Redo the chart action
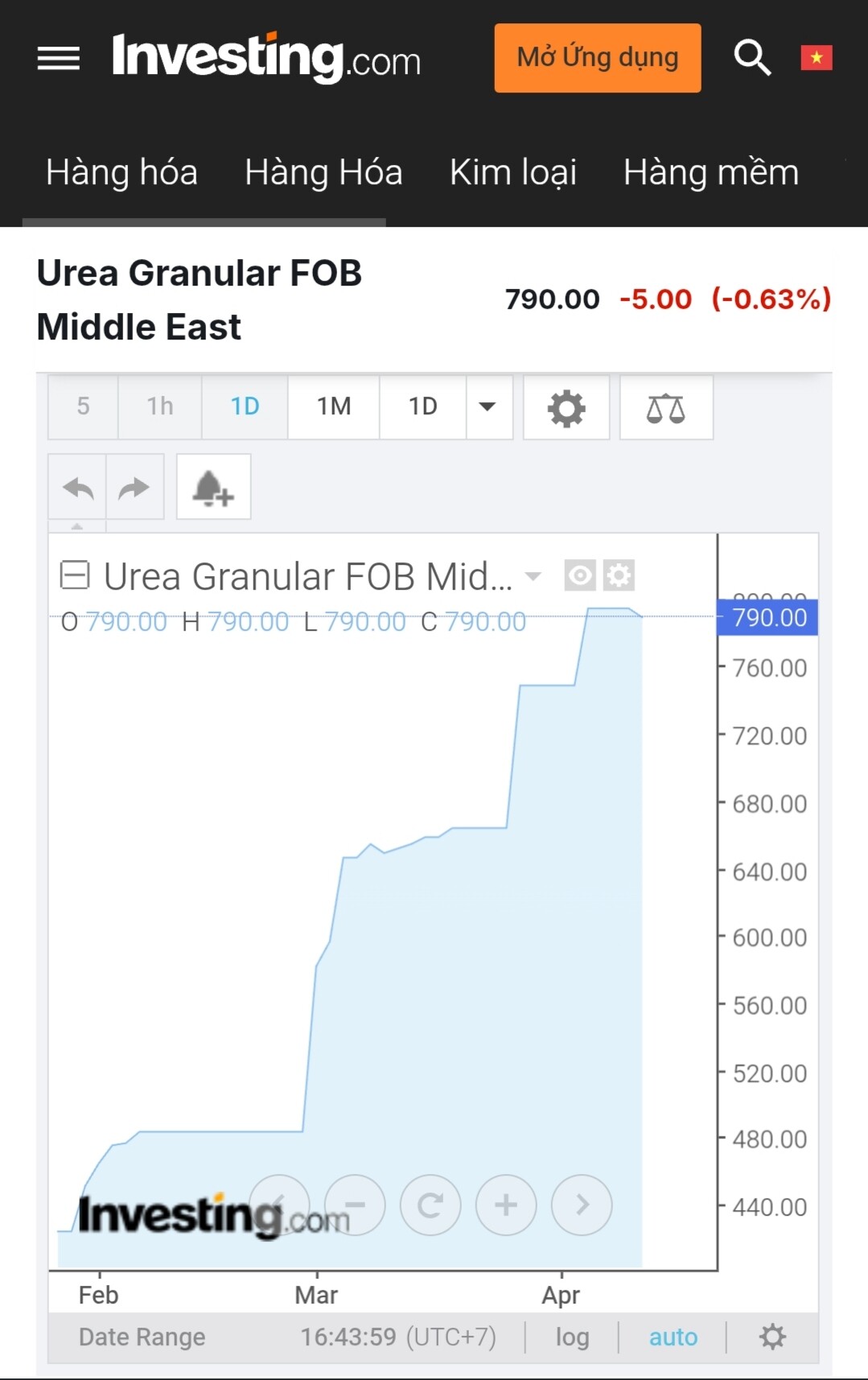Screen dimensions: 868x1380 [x=134, y=488]
